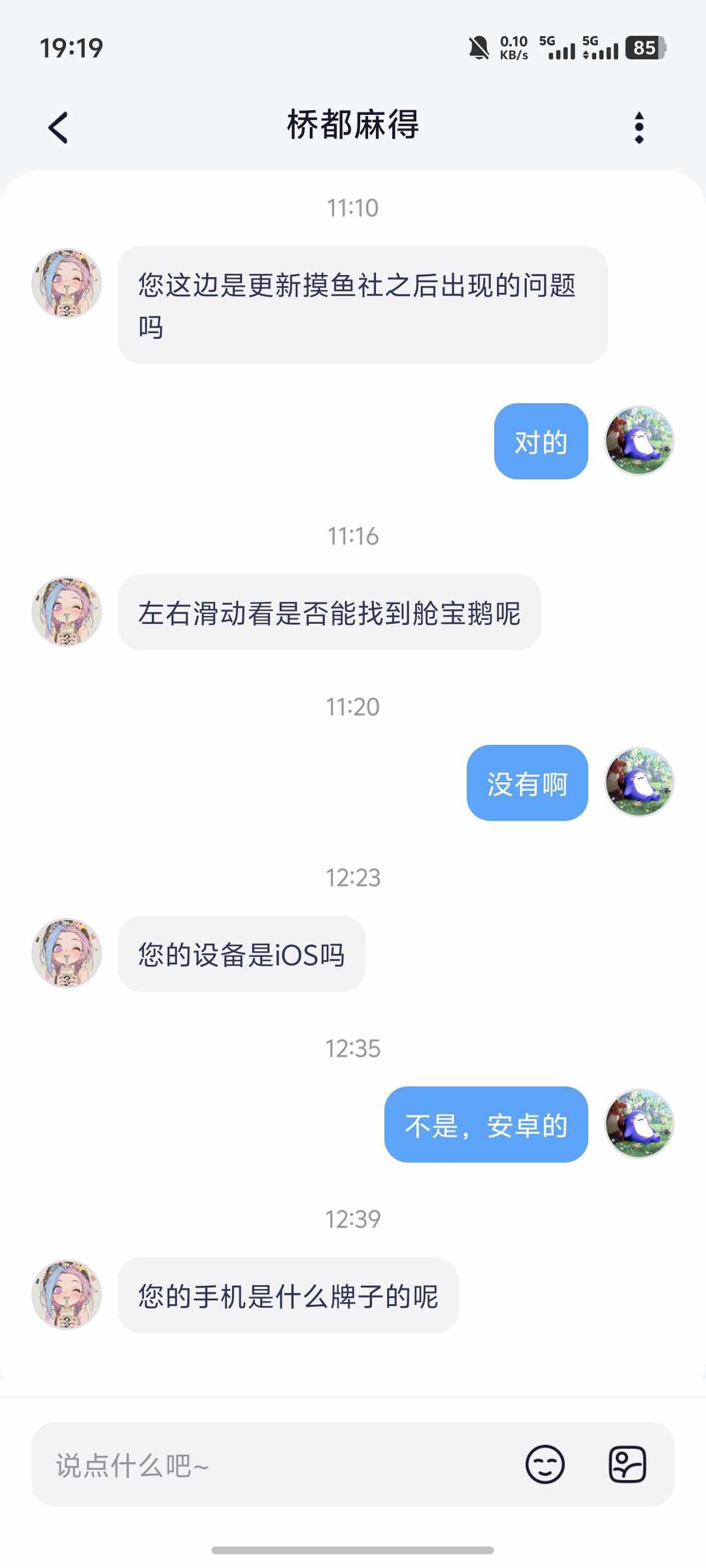Tap the 桥都麻得 profile avatar at top message
The width and height of the screenshot is (706, 1568).
coord(65,282)
